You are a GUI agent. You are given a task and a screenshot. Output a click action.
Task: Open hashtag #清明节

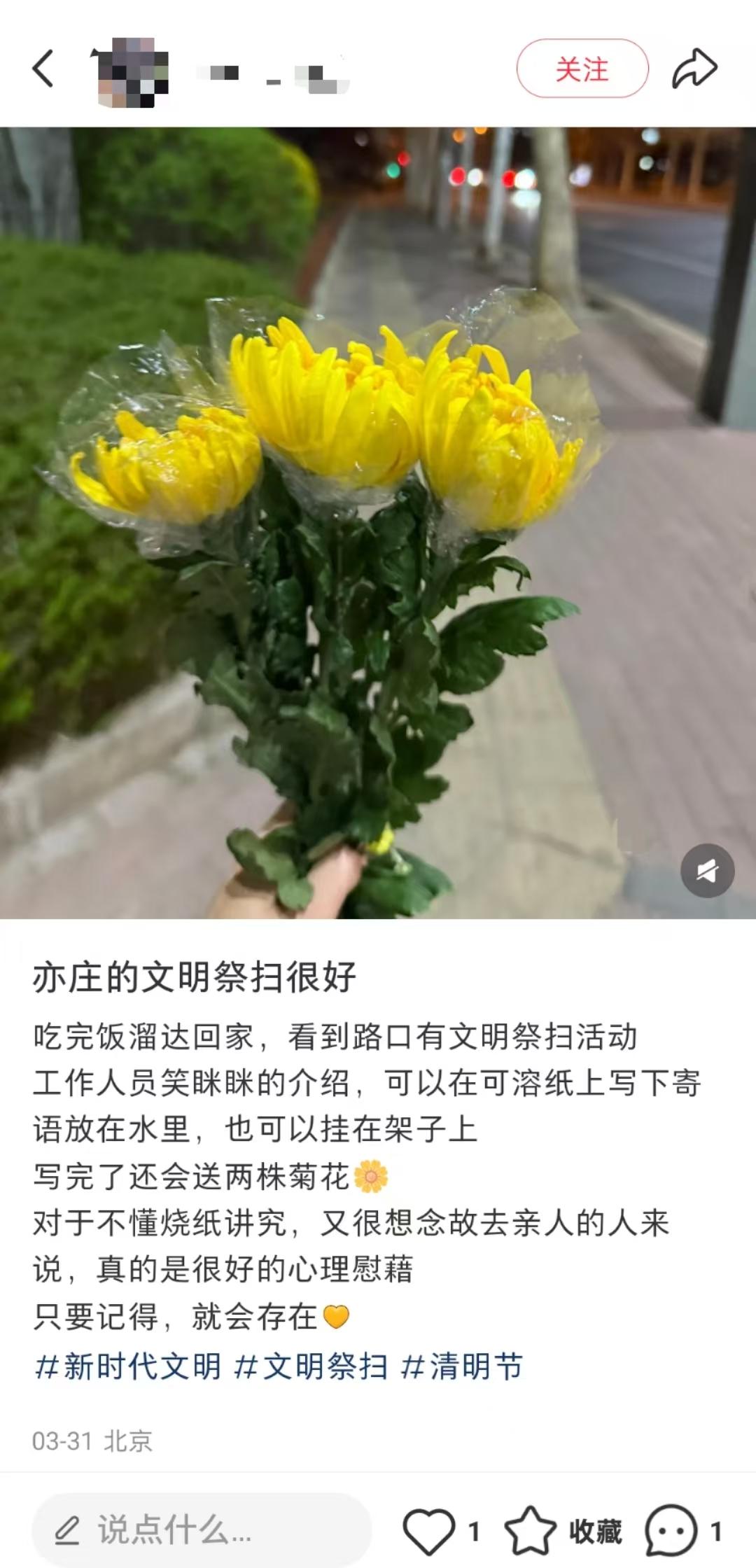[x=462, y=1366]
